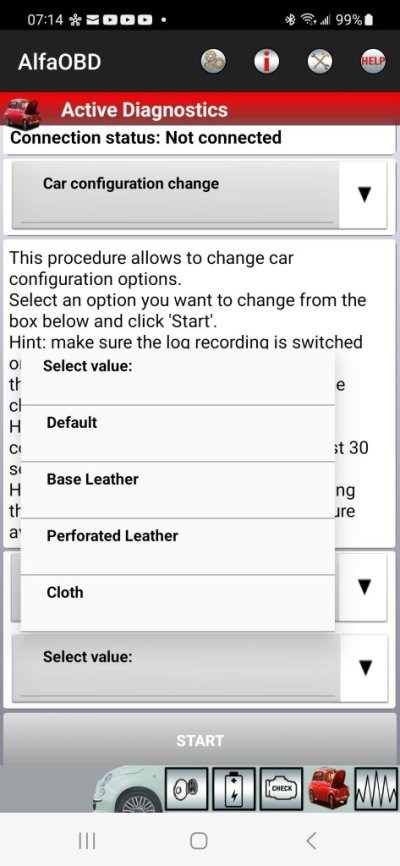The image size is (400, 866).
Task: Select the Default value
Action: [x=177, y=433]
